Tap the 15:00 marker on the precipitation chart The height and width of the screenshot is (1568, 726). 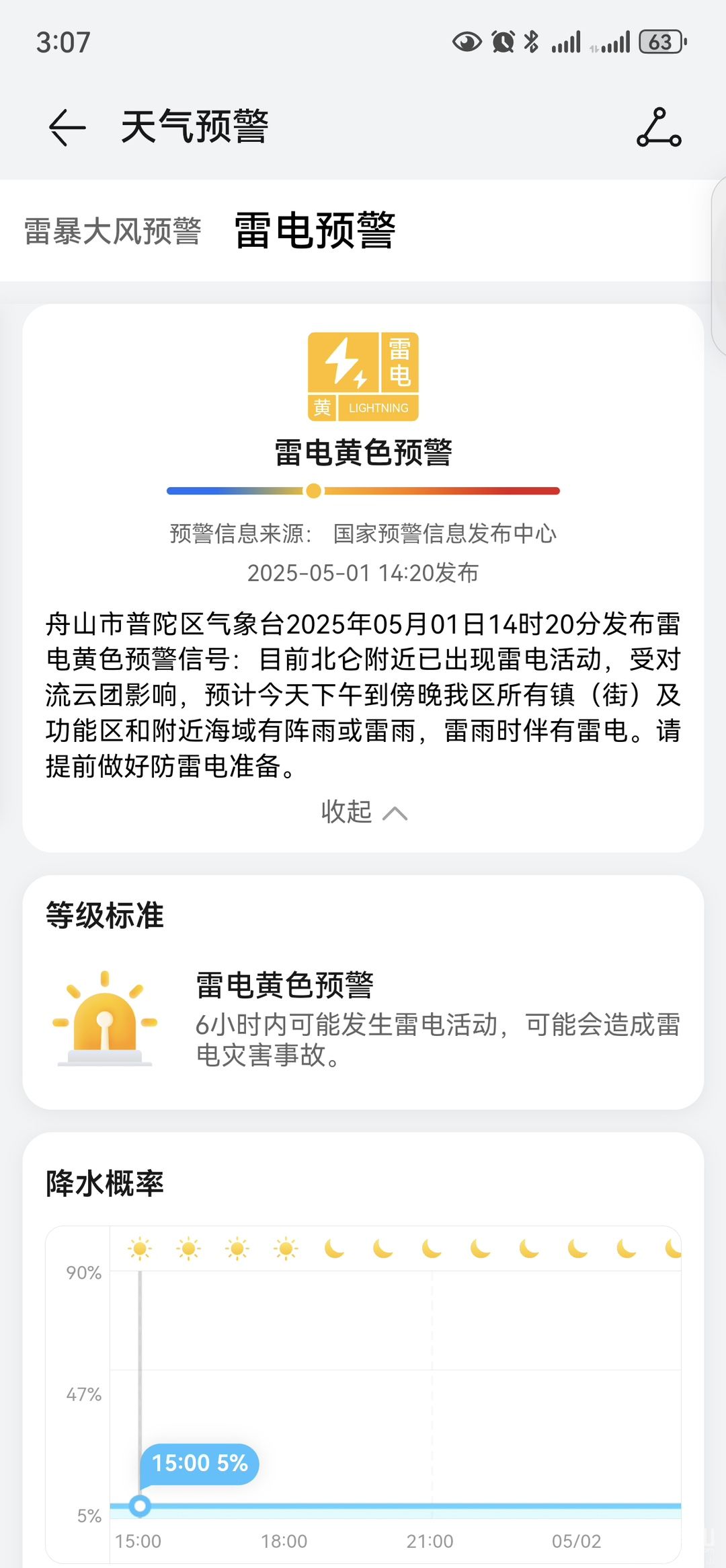click(140, 1506)
